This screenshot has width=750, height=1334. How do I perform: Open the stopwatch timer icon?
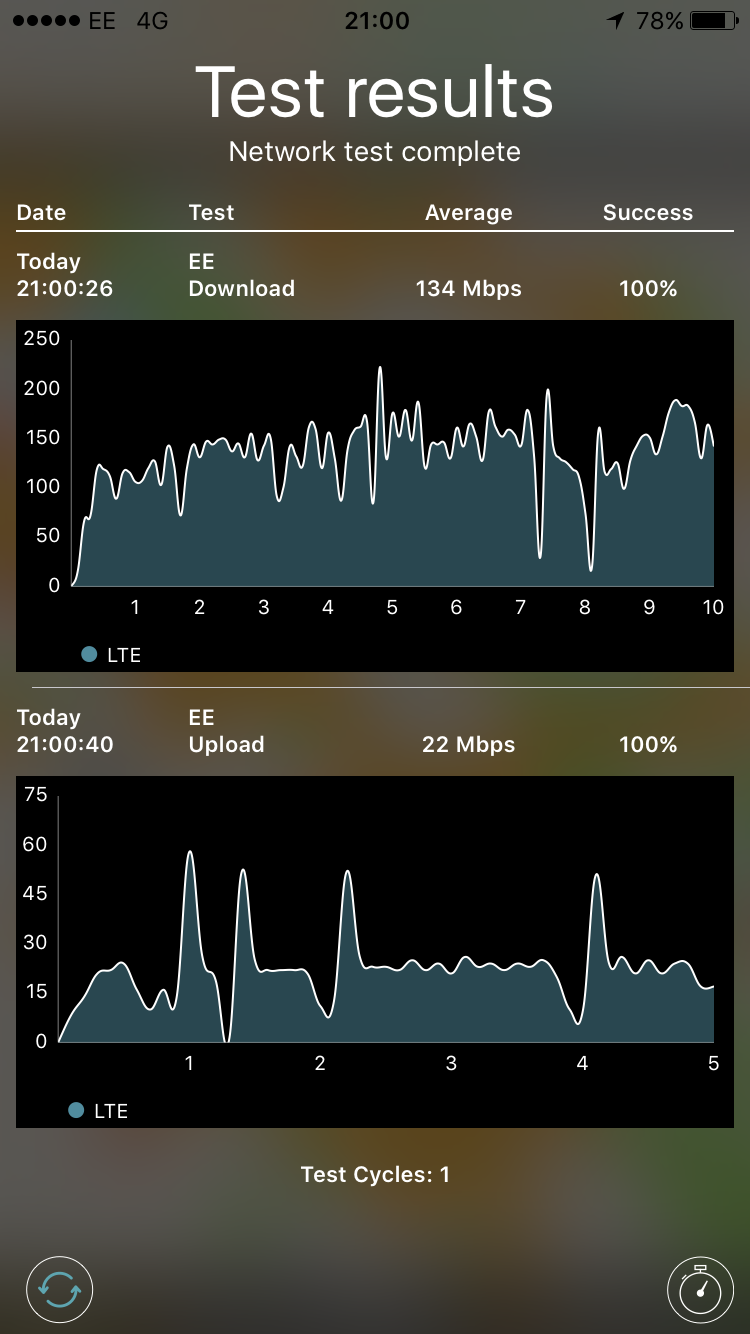pos(700,1289)
